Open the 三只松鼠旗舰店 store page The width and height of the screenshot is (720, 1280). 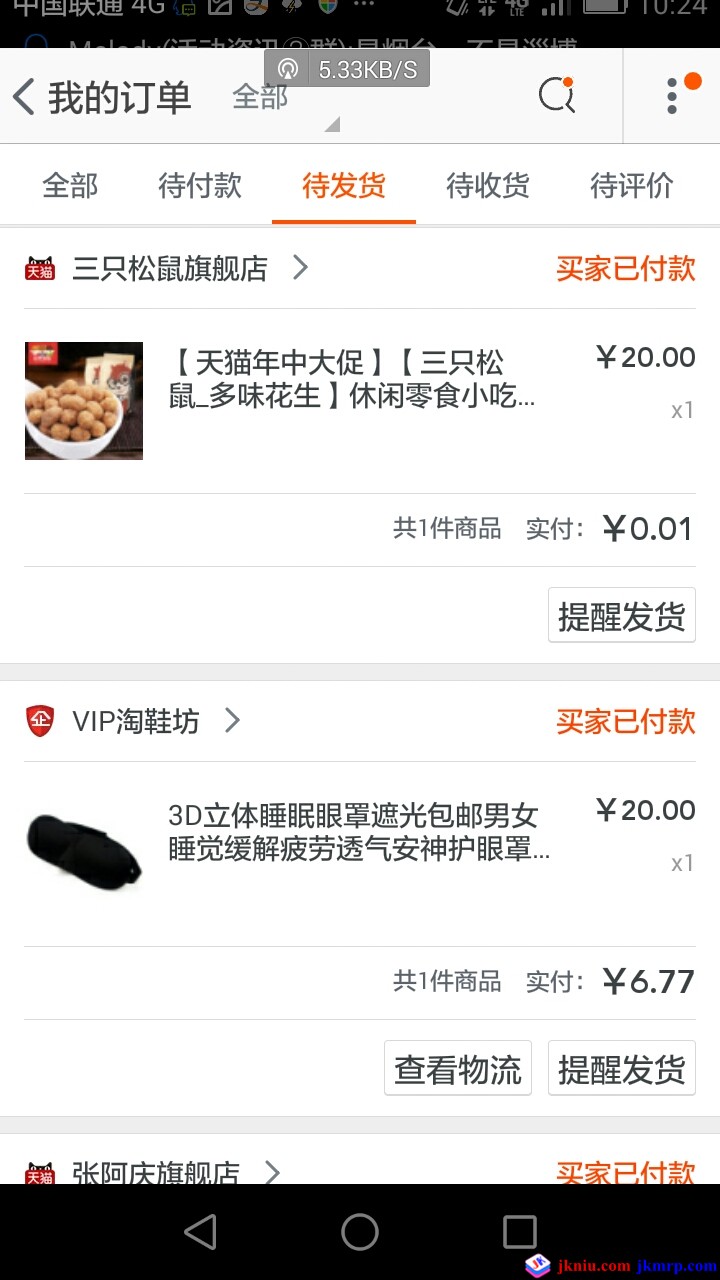point(170,268)
